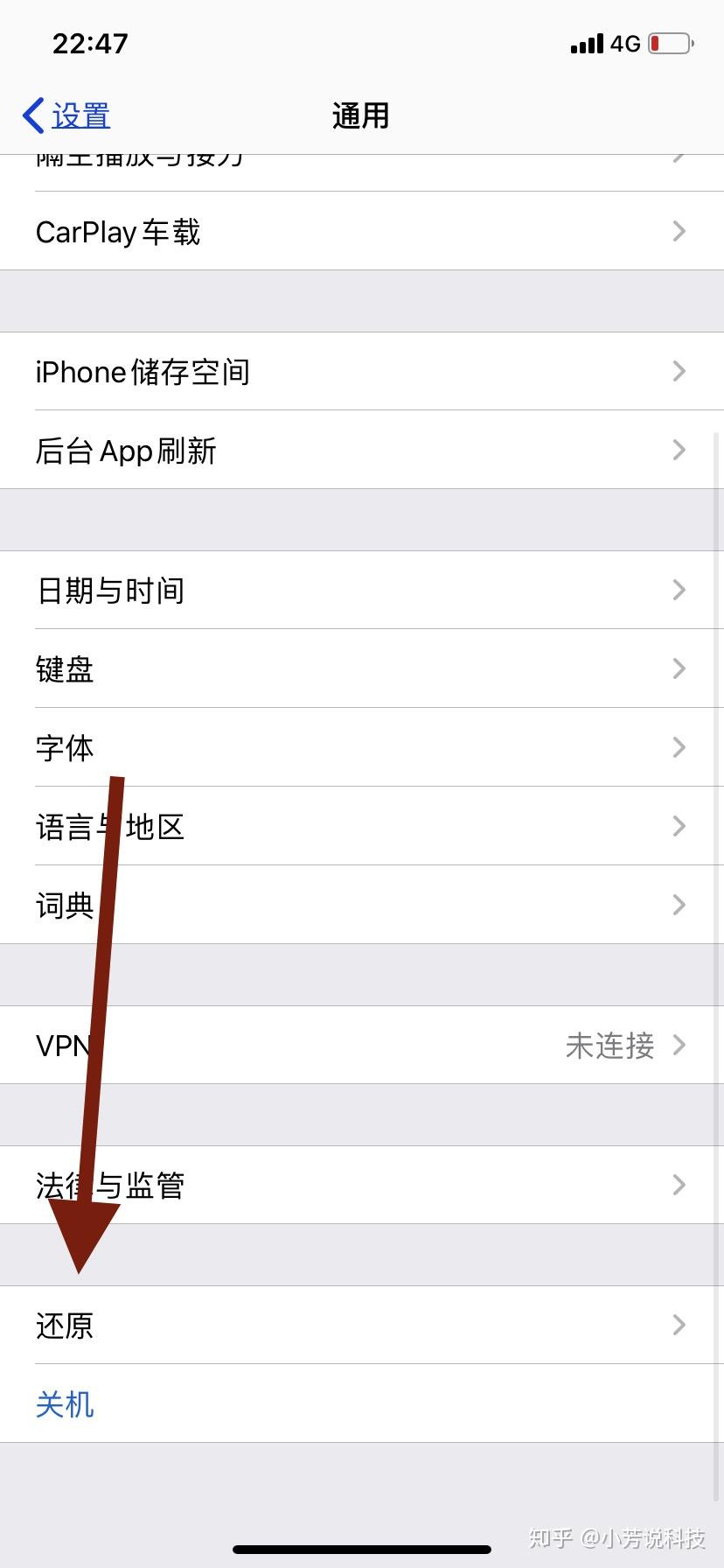Open 键盘 settings
This screenshot has height=1568, width=724.
tap(362, 669)
